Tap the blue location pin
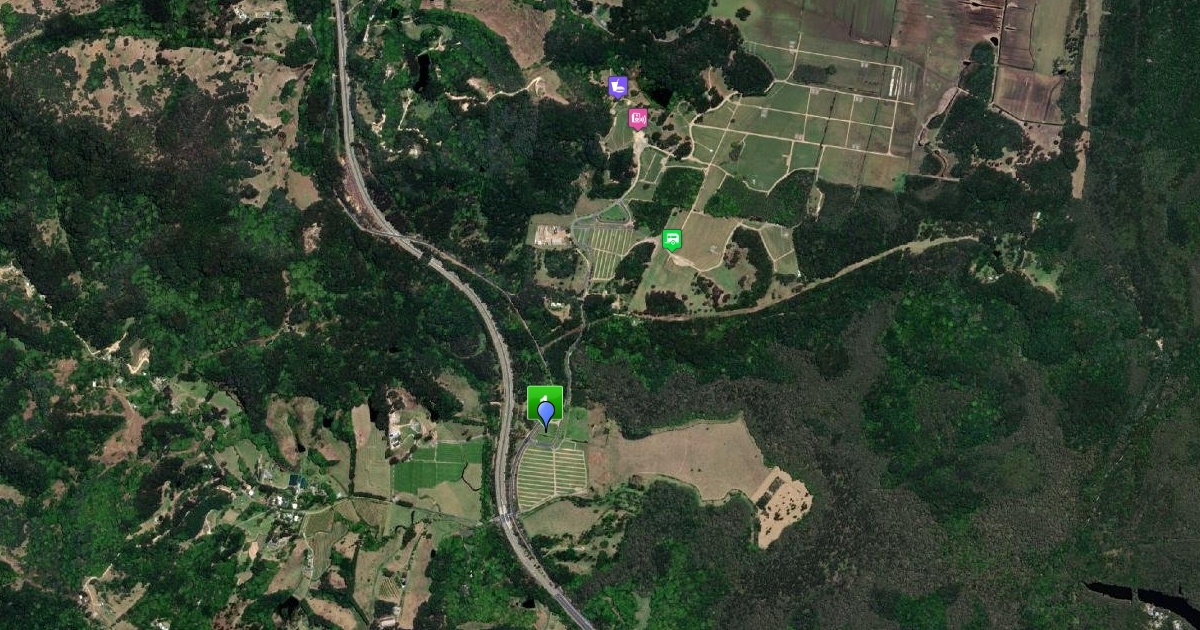The height and width of the screenshot is (630, 1200). click(x=546, y=414)
